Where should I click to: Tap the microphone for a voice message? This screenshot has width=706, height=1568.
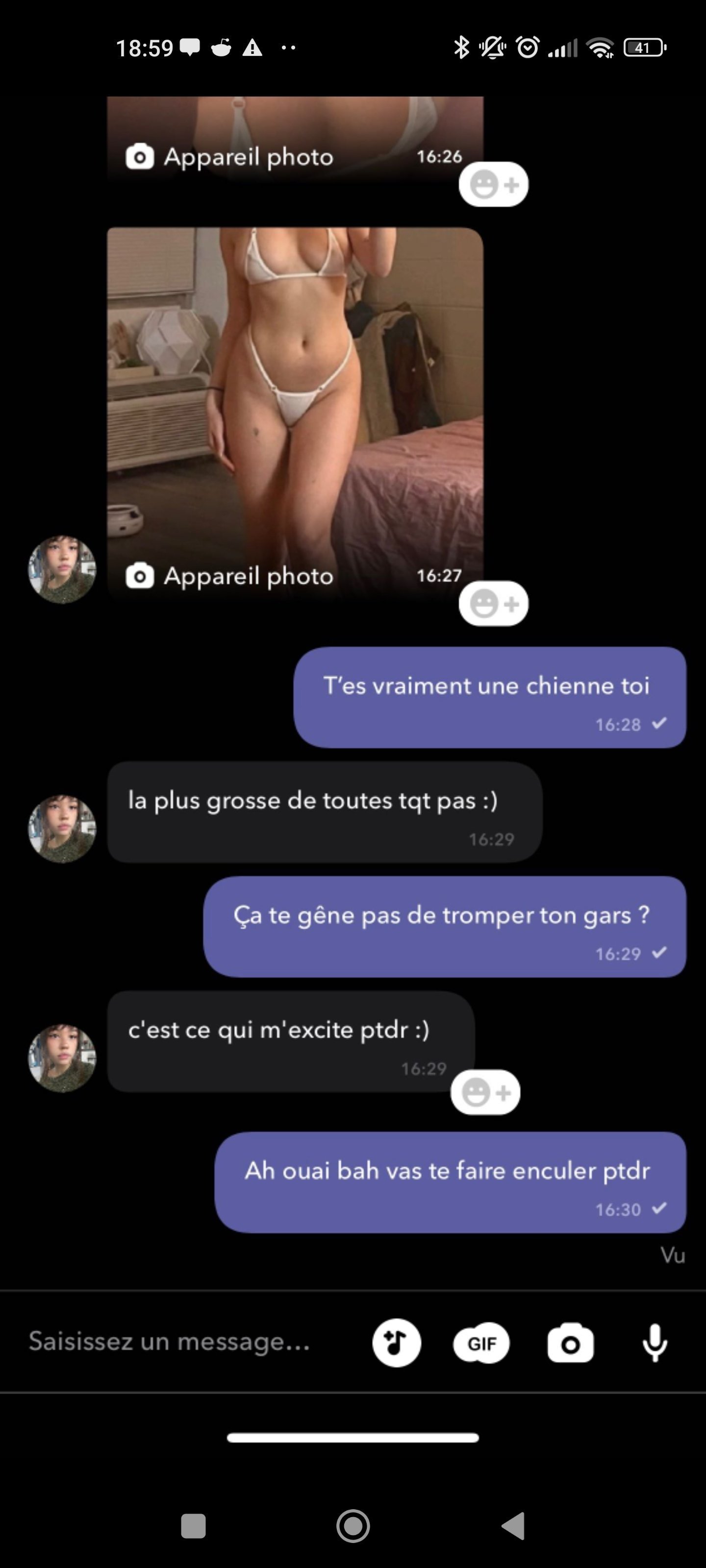click(655, 1343)
